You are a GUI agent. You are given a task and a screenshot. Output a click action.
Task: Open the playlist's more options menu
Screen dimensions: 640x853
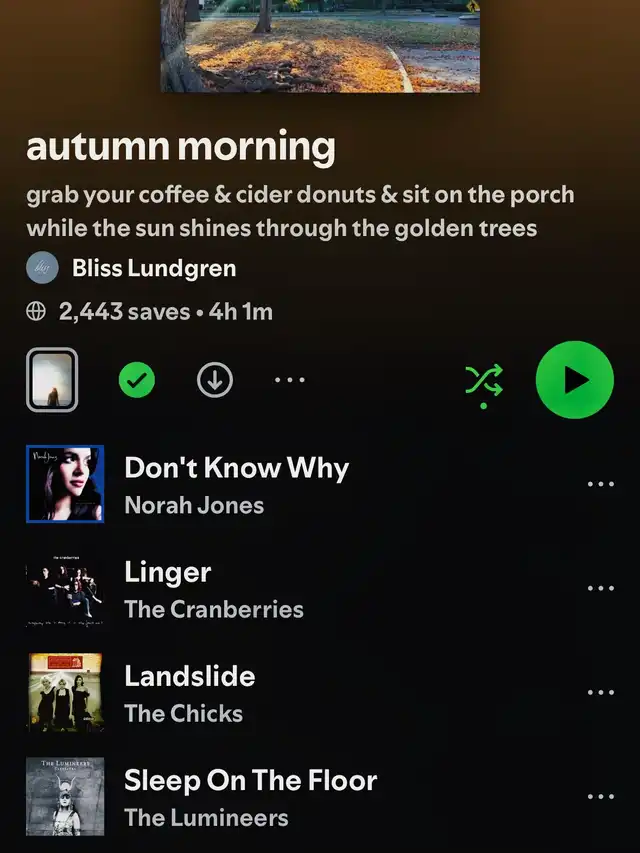pyautogui.click(x=289, y=381)
